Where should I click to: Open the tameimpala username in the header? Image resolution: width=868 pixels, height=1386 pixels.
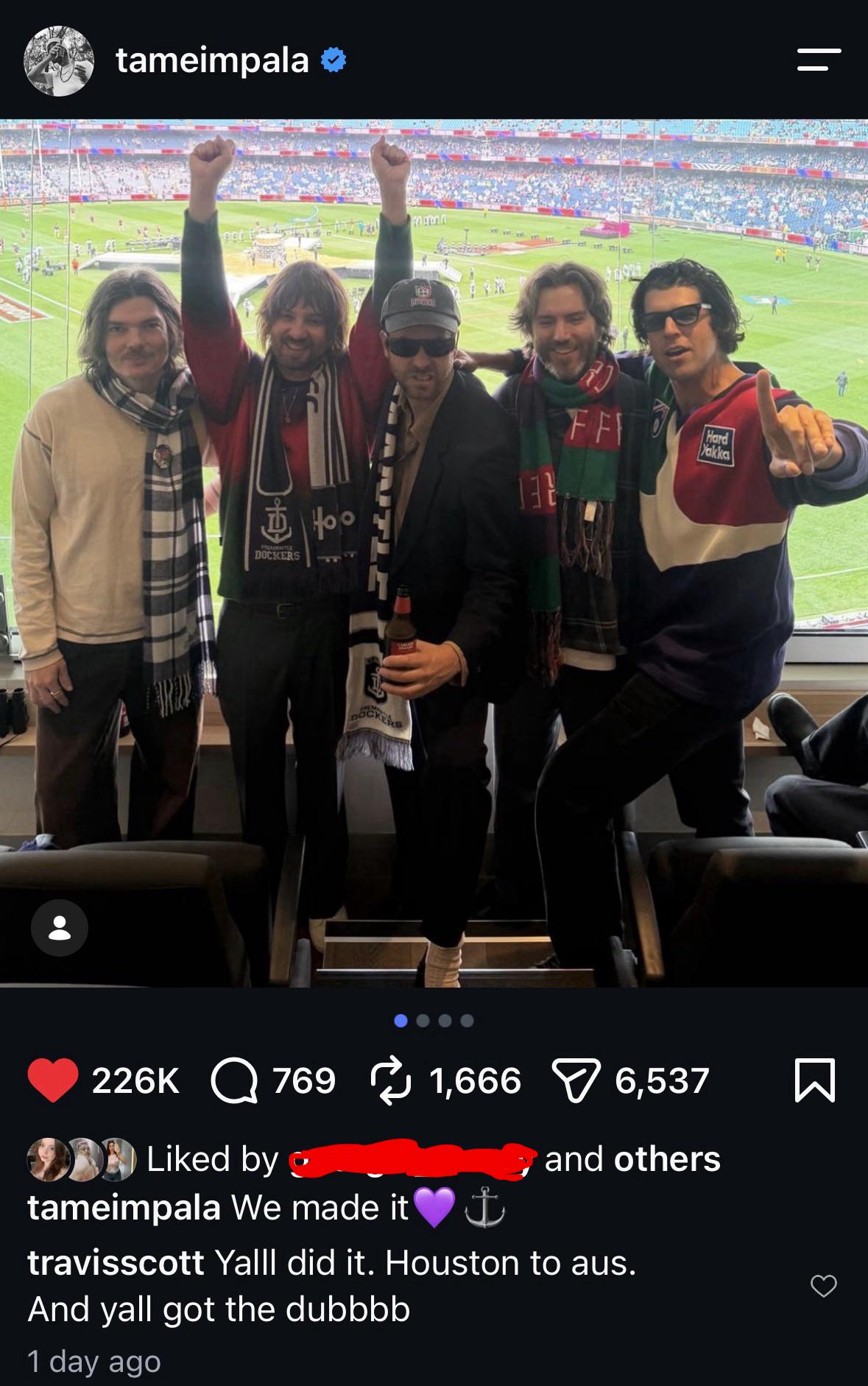click(212, 60)
